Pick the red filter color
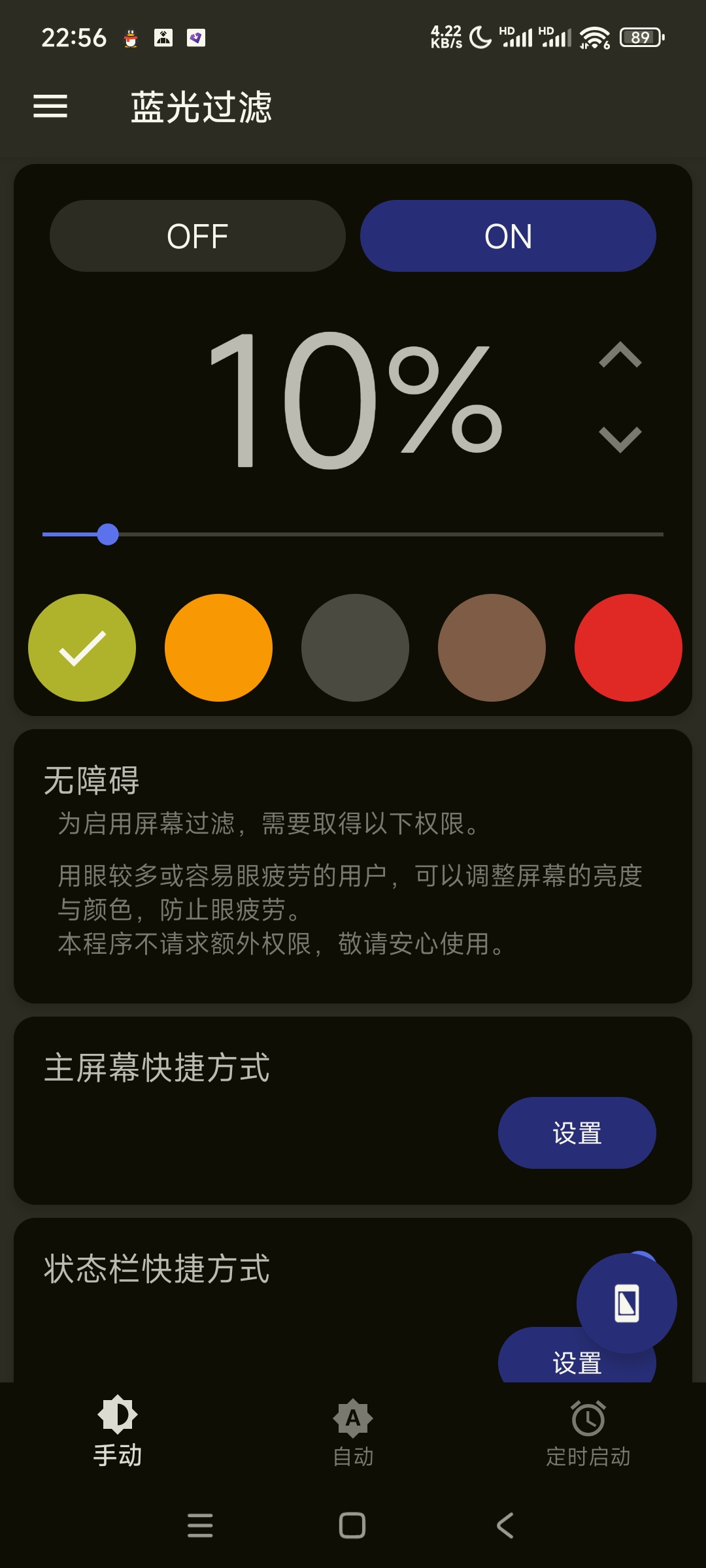 628,647
